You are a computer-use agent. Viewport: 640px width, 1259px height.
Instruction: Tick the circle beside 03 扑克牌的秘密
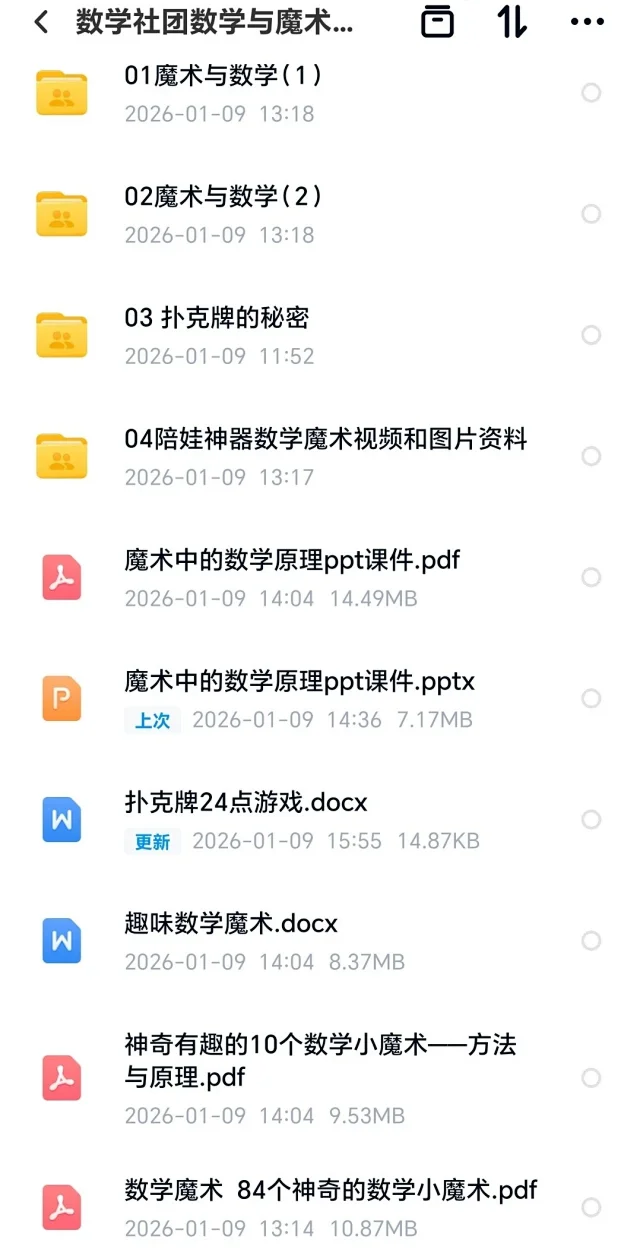pos(591,335)
